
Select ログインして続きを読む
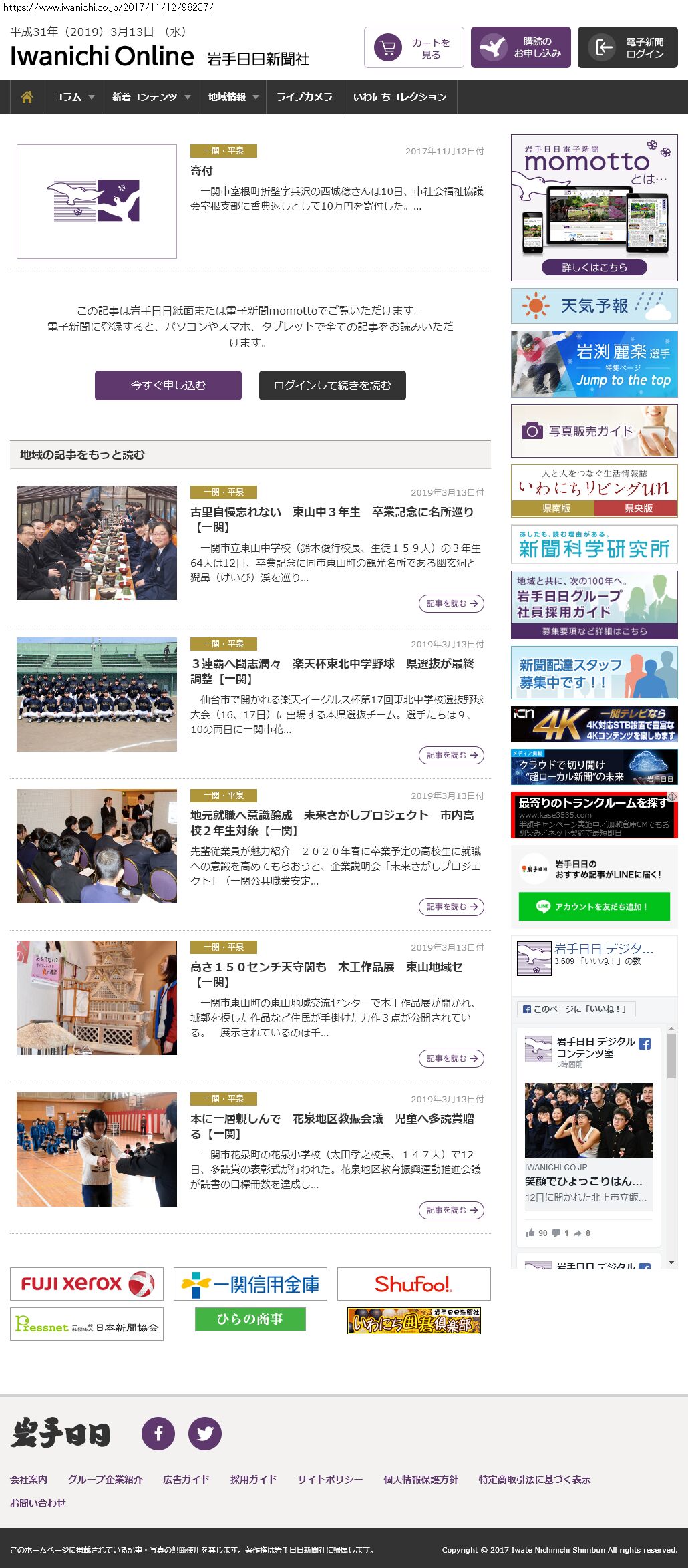tap(333, 385)
